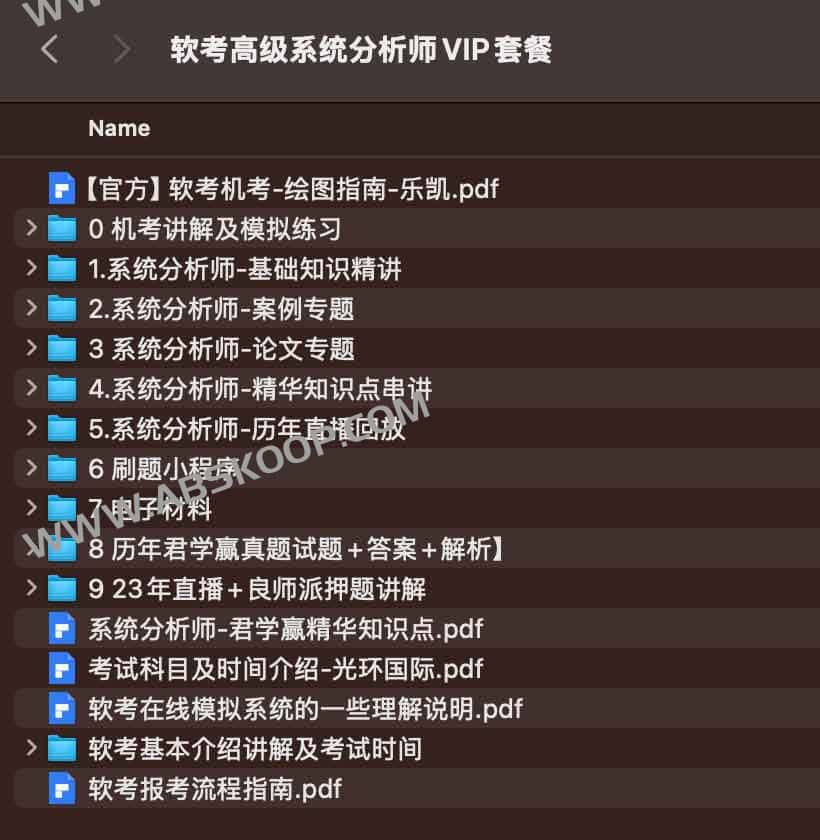820x840 pixels.
Task: Expand the 3 系统分析师-论文专题 folder
Action: click(30, 349)
